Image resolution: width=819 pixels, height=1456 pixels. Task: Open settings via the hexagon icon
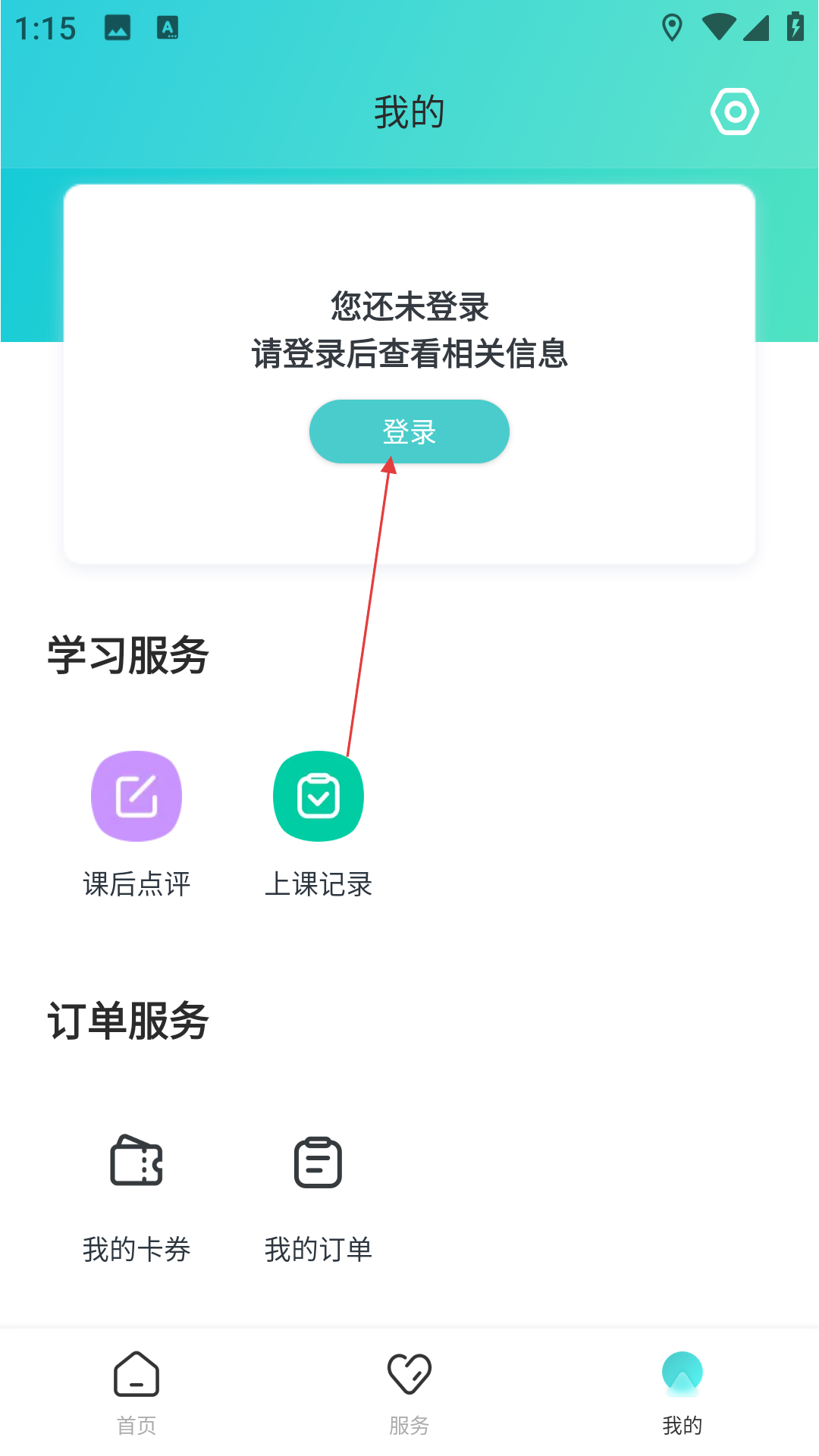click(x=734, y=112)
